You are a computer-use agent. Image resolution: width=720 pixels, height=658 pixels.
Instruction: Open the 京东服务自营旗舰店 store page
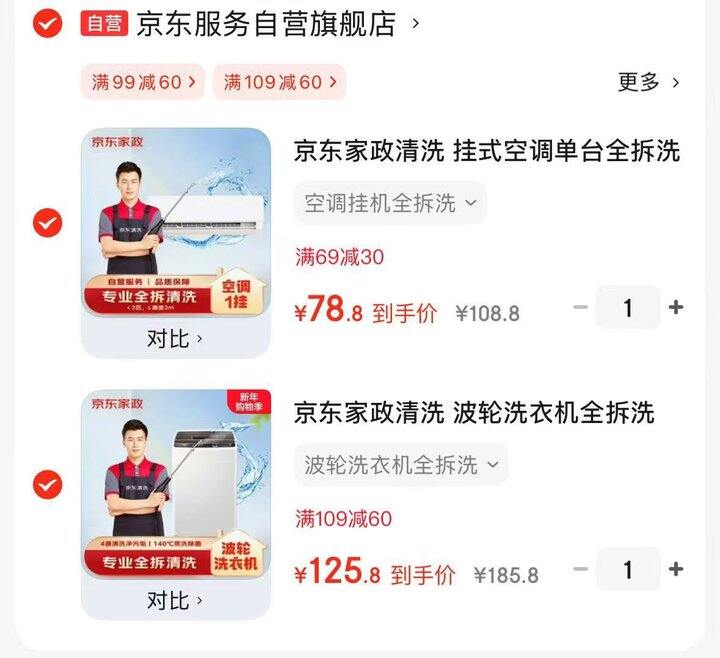tap(266, 24)
